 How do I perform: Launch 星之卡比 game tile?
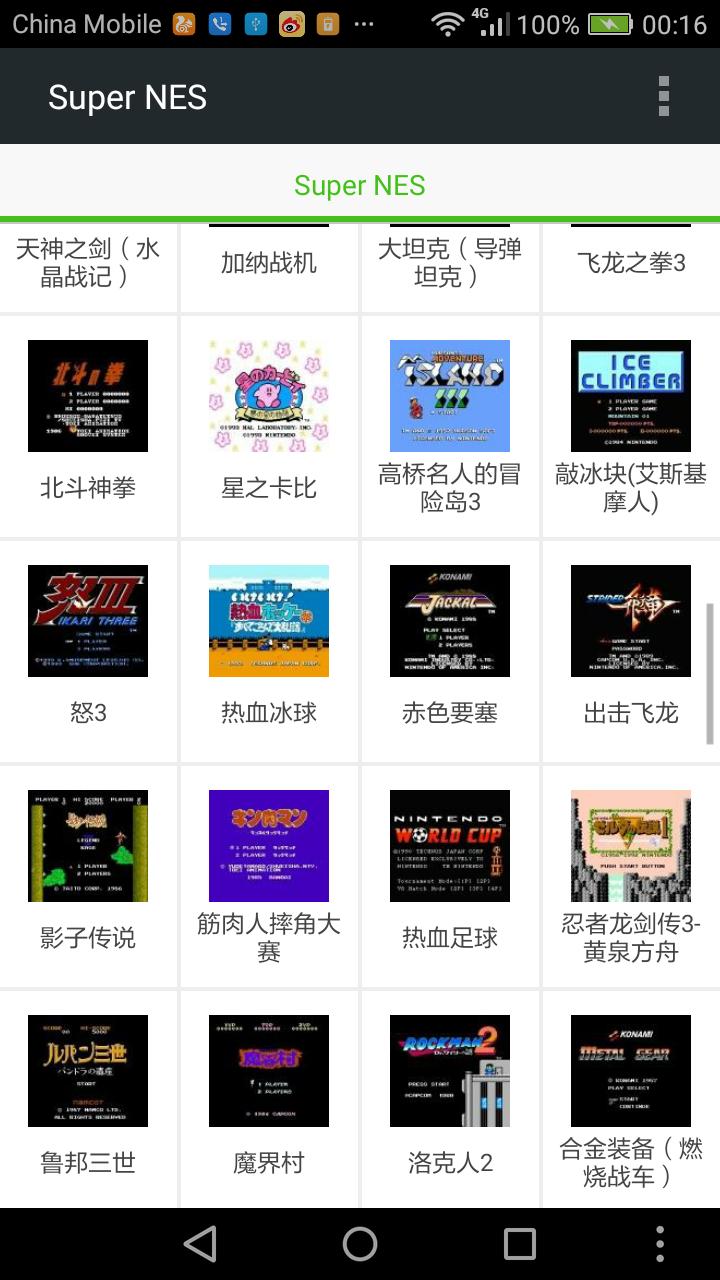(269, 425)
